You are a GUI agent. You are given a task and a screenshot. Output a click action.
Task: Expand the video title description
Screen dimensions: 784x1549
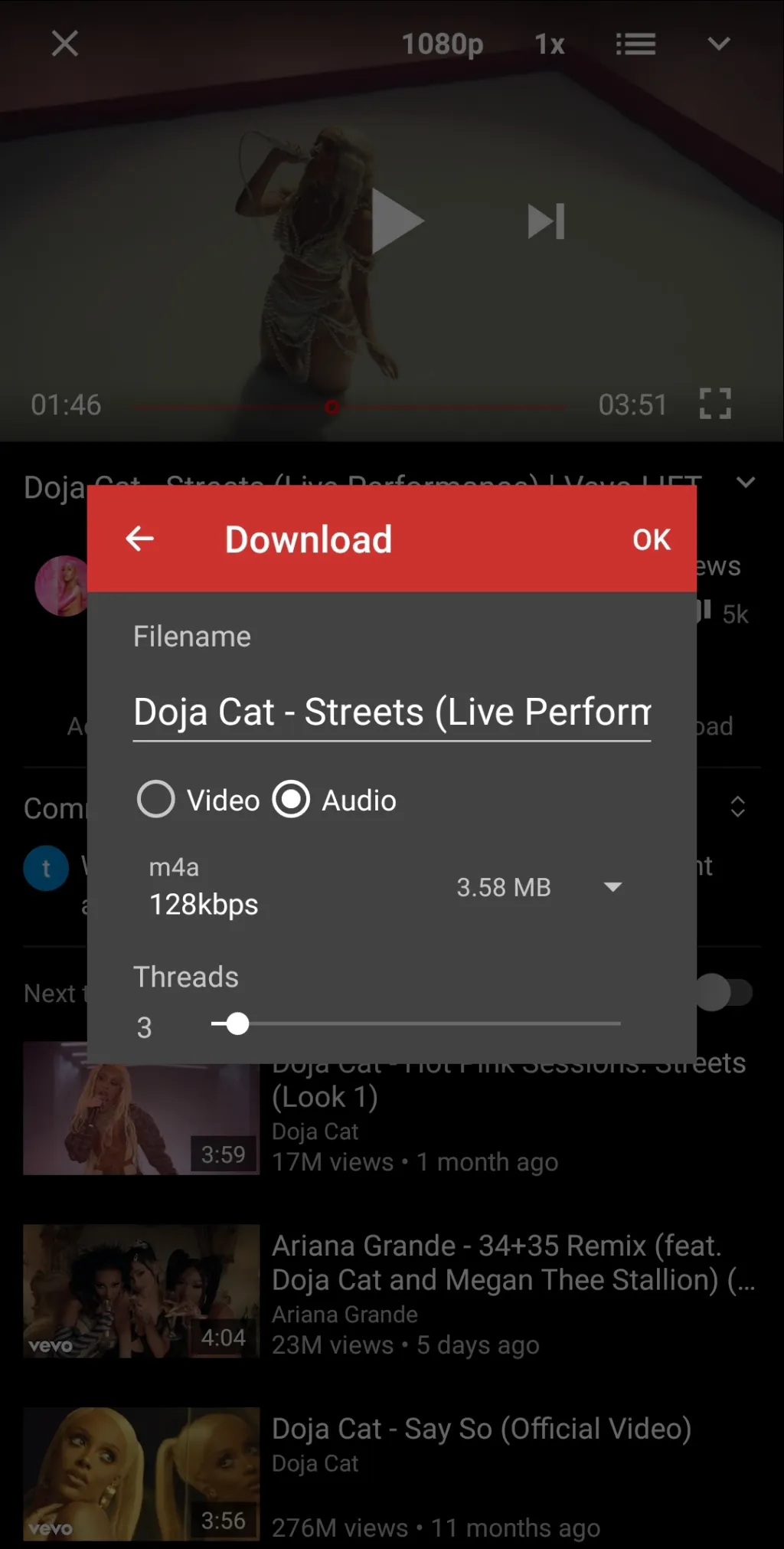point(746,483)
